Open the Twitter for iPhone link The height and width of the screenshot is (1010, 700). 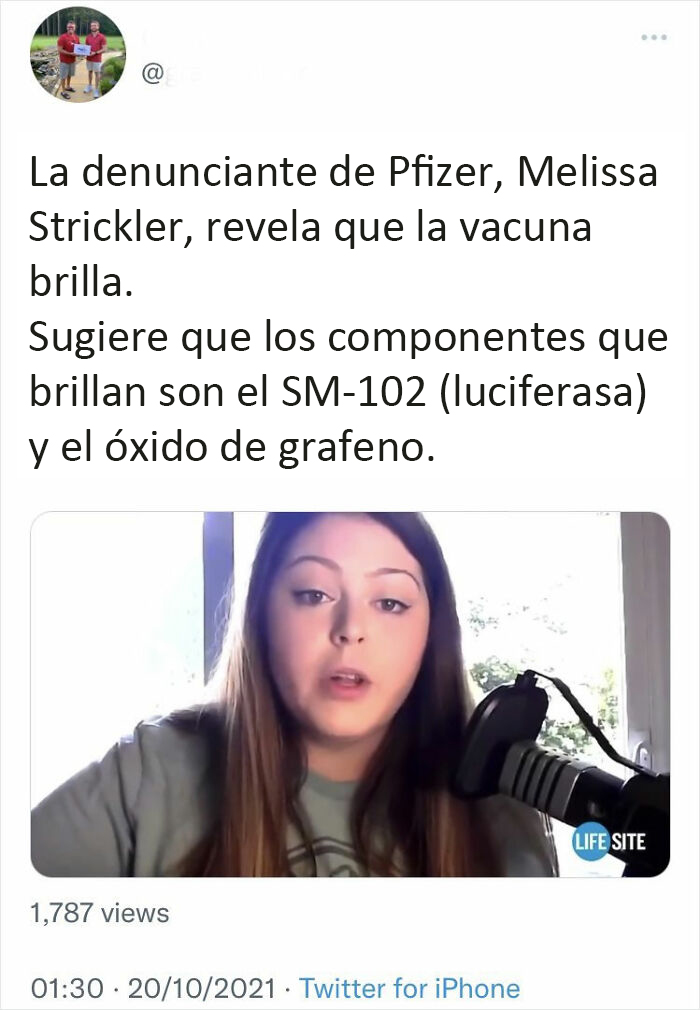tap(409, 989)
